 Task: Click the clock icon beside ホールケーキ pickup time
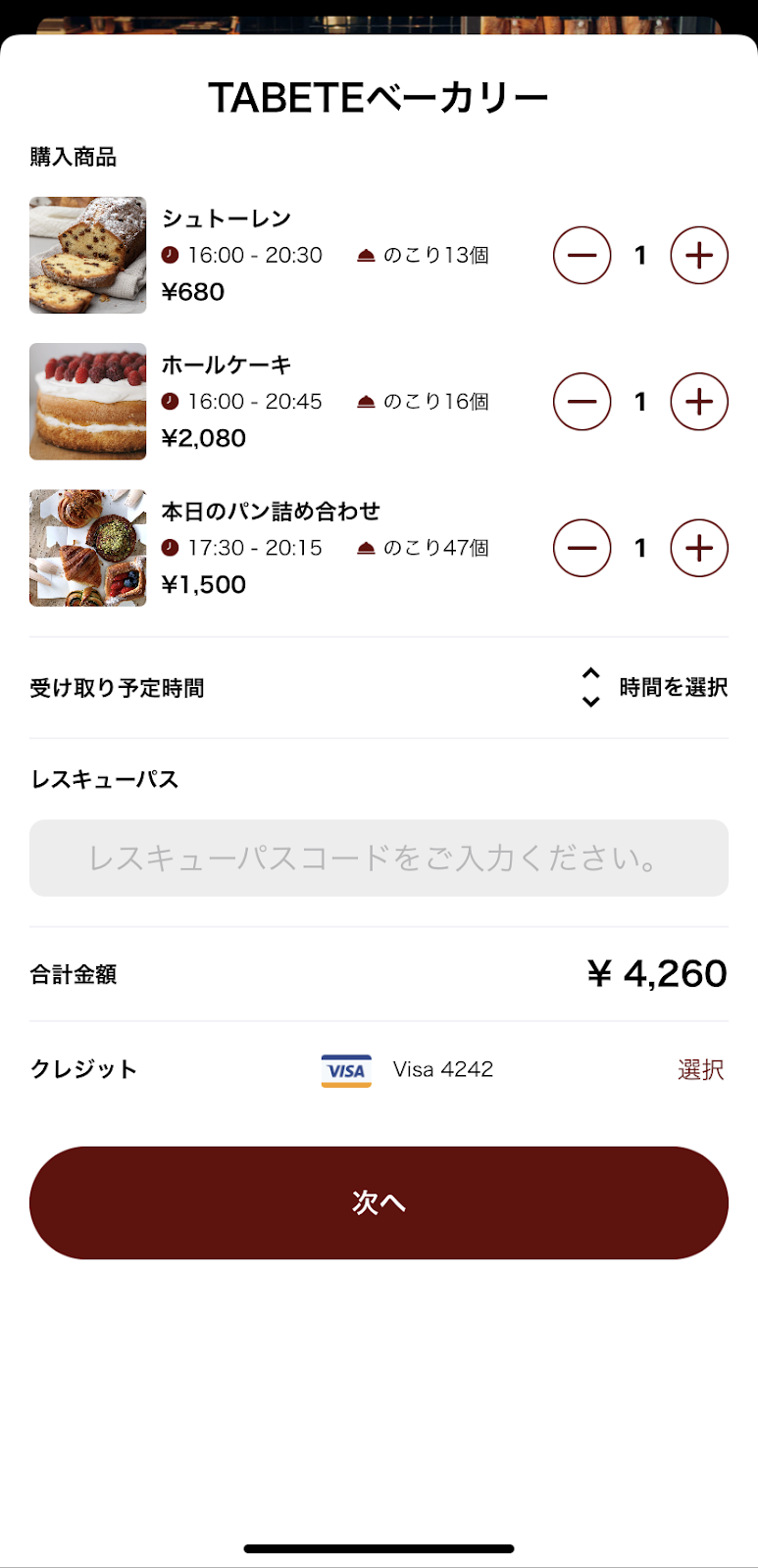coord(170,401)
